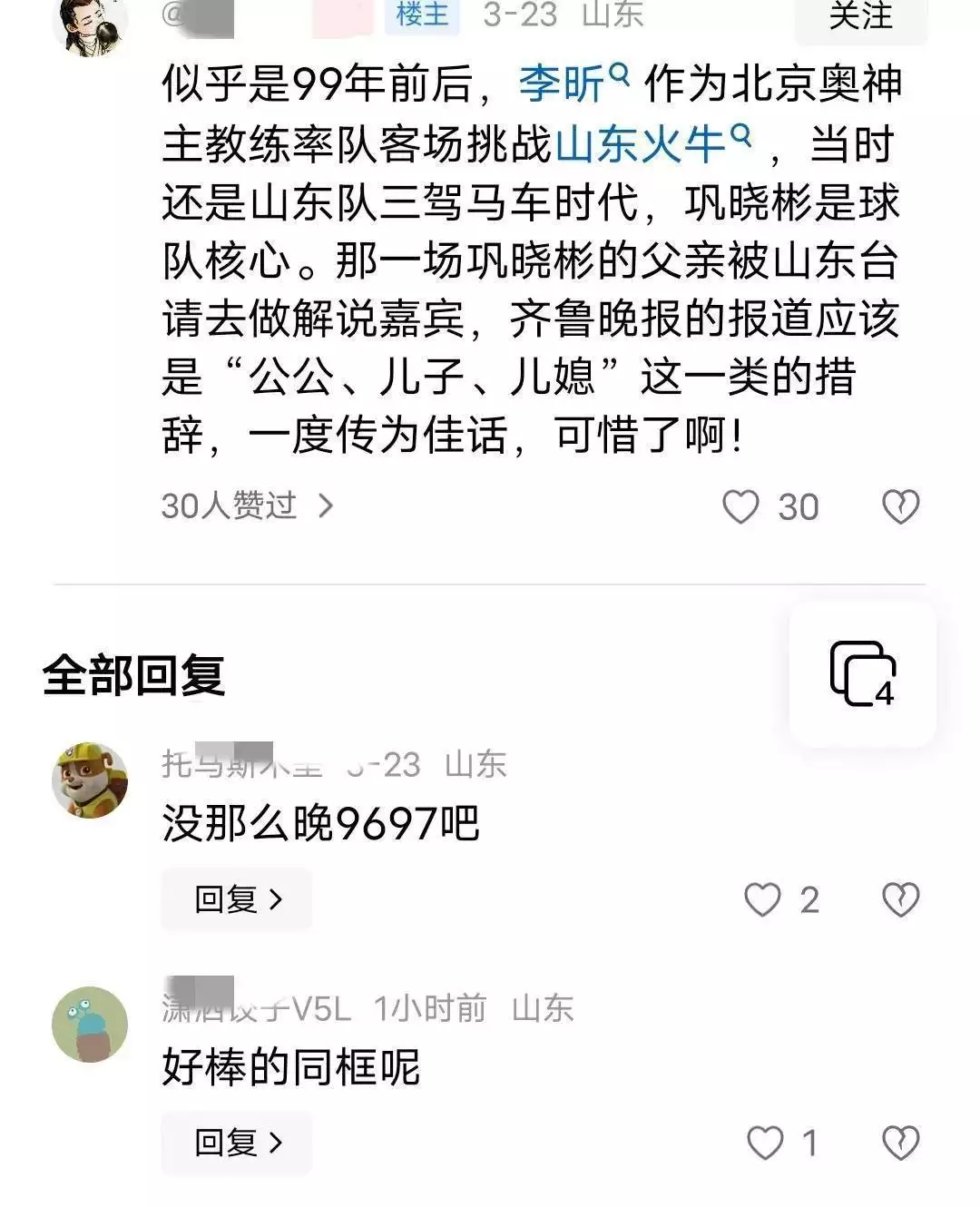Dislike the 没那么晚9697吧 comment
Viewport: 980px width, 1207px height.
900,899
